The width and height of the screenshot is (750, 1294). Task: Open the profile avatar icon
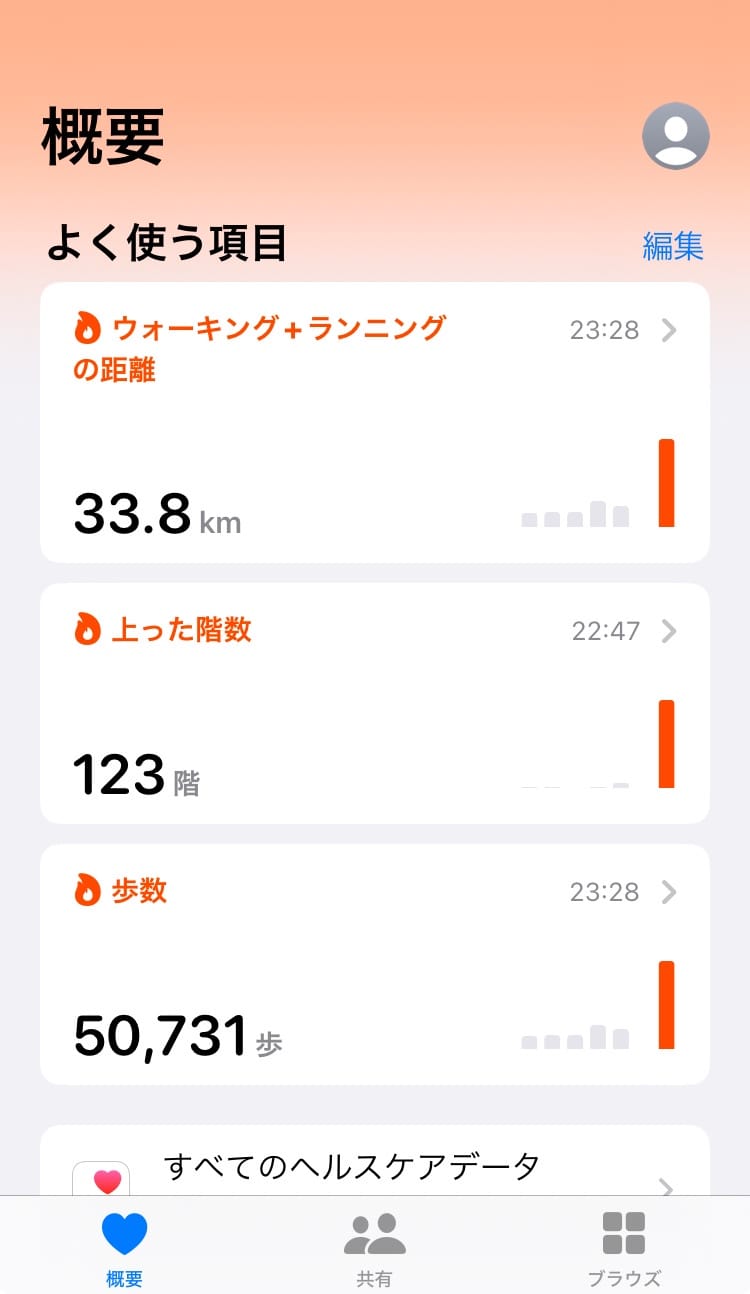(x=675, y=136)
